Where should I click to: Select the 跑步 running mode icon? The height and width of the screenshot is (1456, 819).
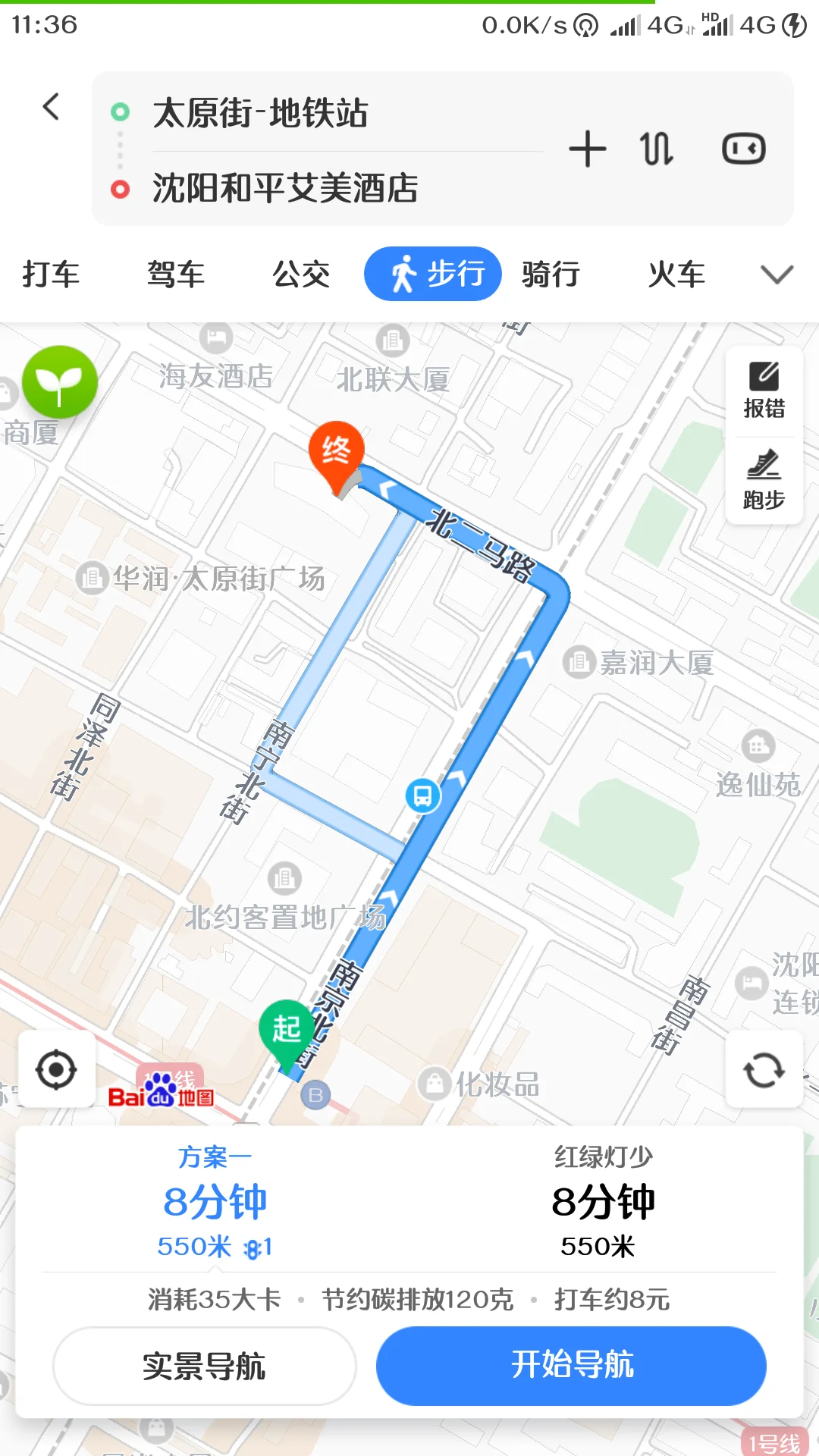coord(764,478)
